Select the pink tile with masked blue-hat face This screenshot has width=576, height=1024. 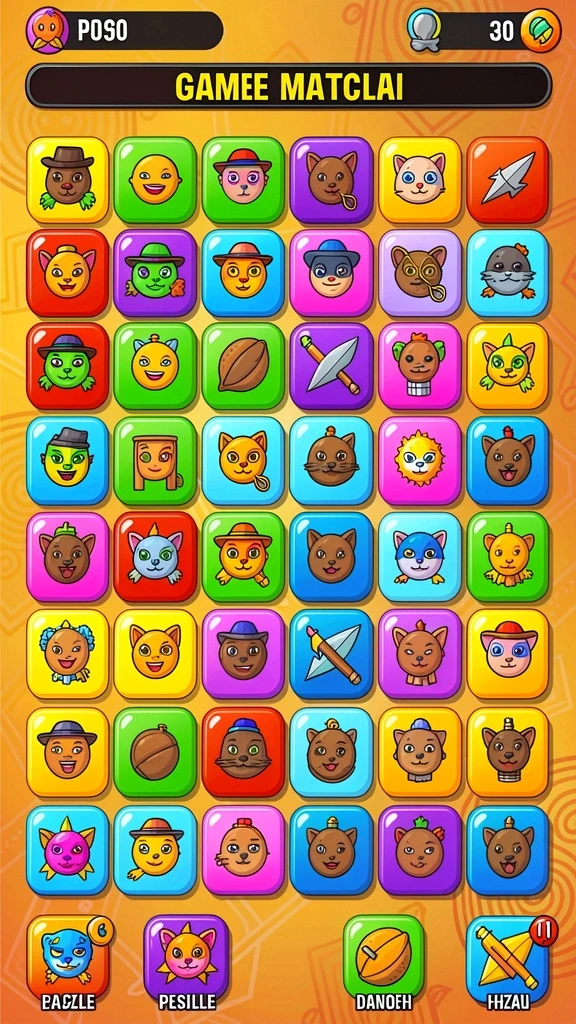tap(331, 273)
